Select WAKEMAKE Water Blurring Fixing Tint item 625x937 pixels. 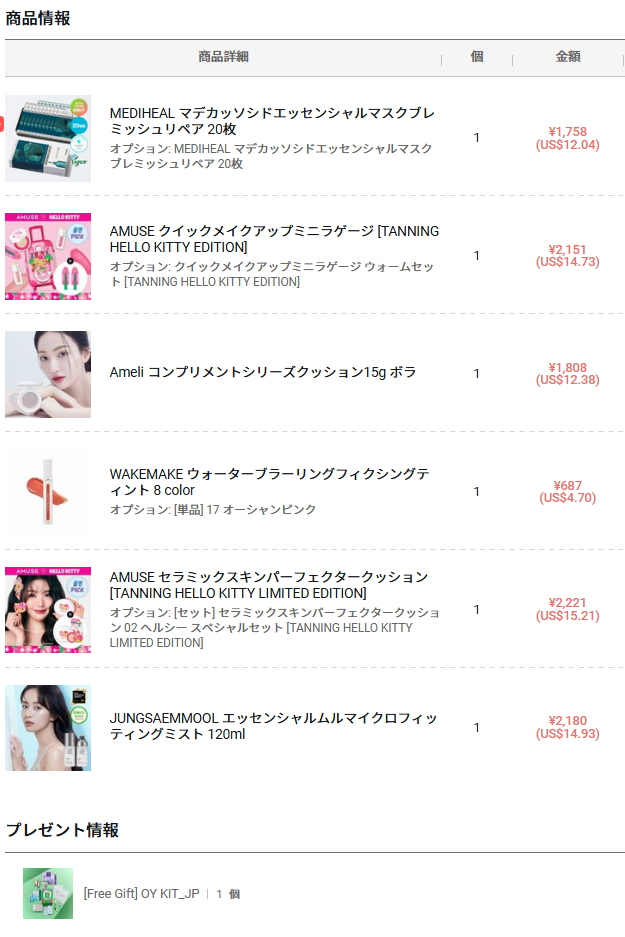click(x=268, y=482)
